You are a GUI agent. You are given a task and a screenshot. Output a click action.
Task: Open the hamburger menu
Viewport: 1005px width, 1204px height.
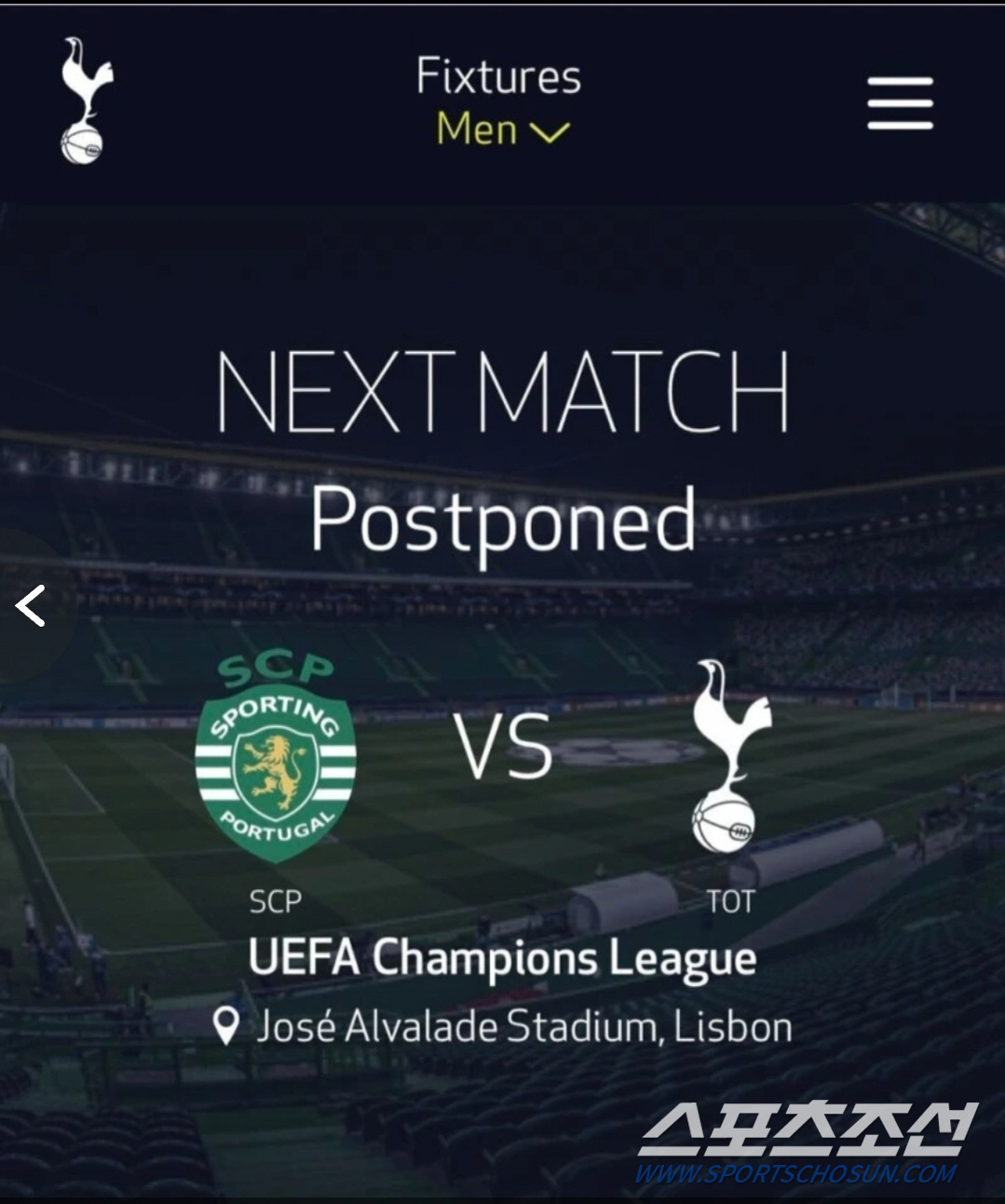tap(900, 103)
